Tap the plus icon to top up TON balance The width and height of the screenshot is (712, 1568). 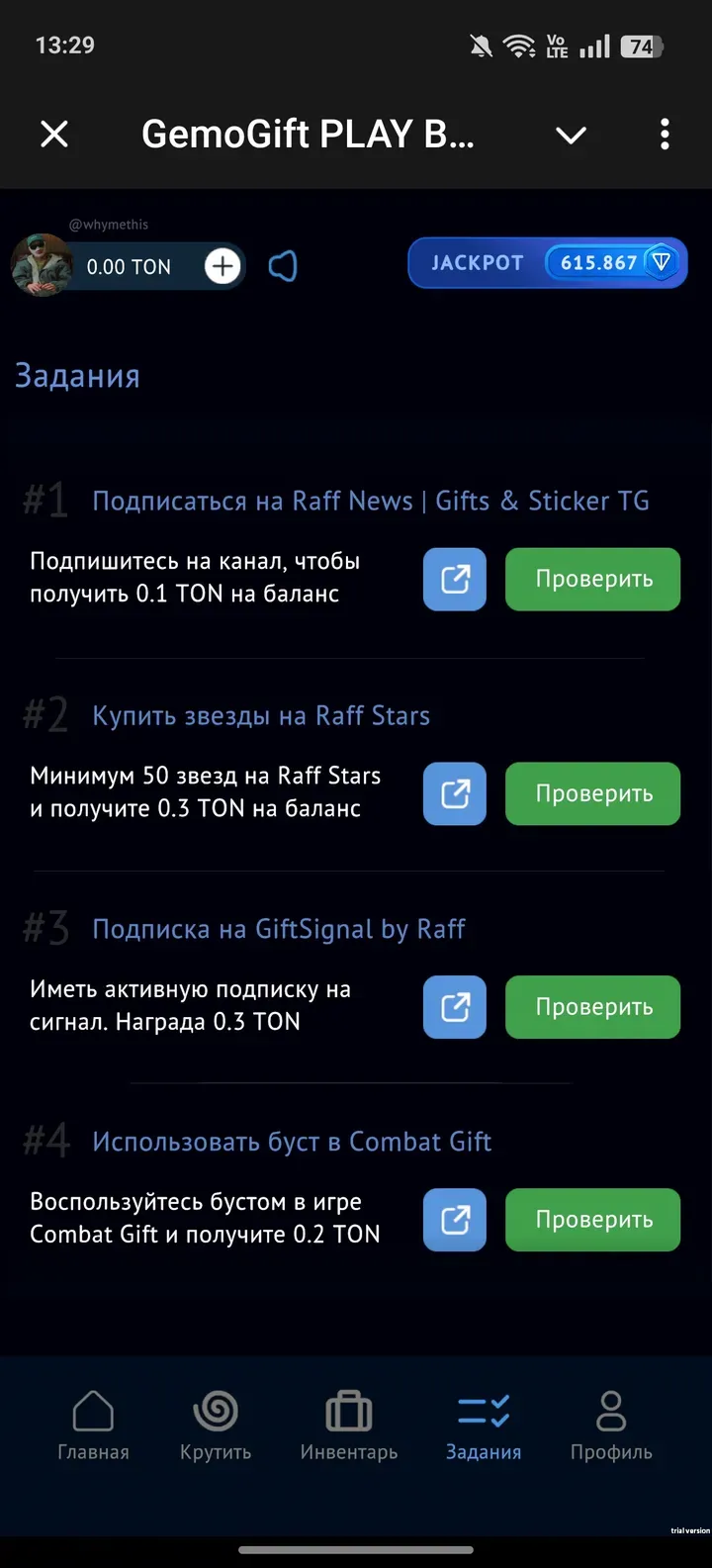[x=222, y=265]
